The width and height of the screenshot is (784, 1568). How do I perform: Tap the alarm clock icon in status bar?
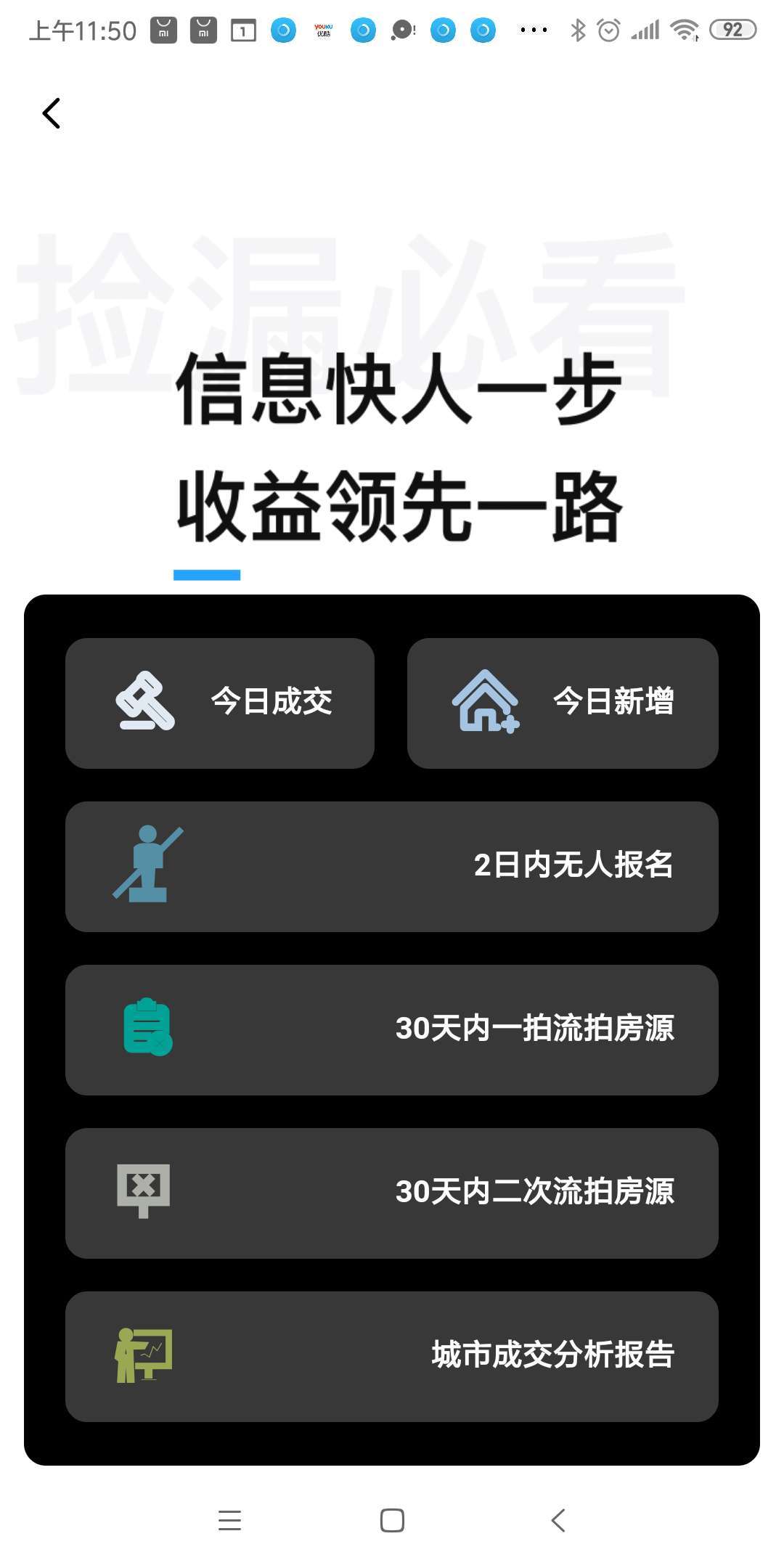(610, 29)
